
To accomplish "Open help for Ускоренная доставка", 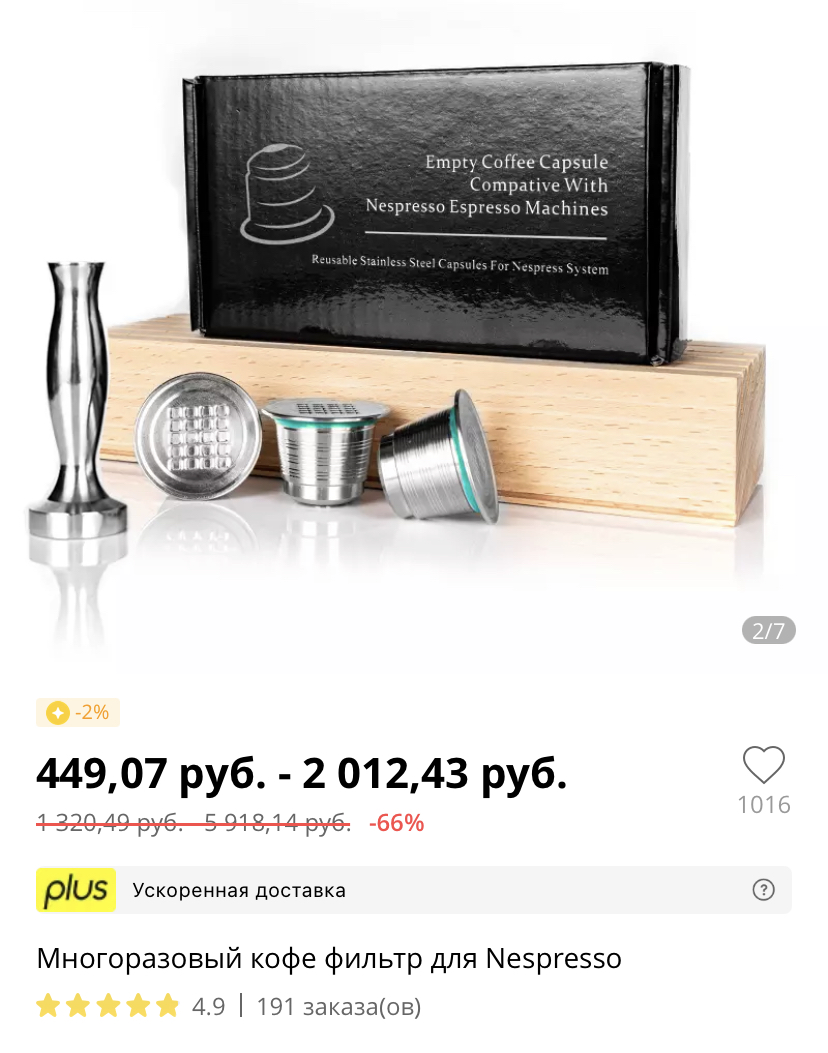I will point(763,890).
